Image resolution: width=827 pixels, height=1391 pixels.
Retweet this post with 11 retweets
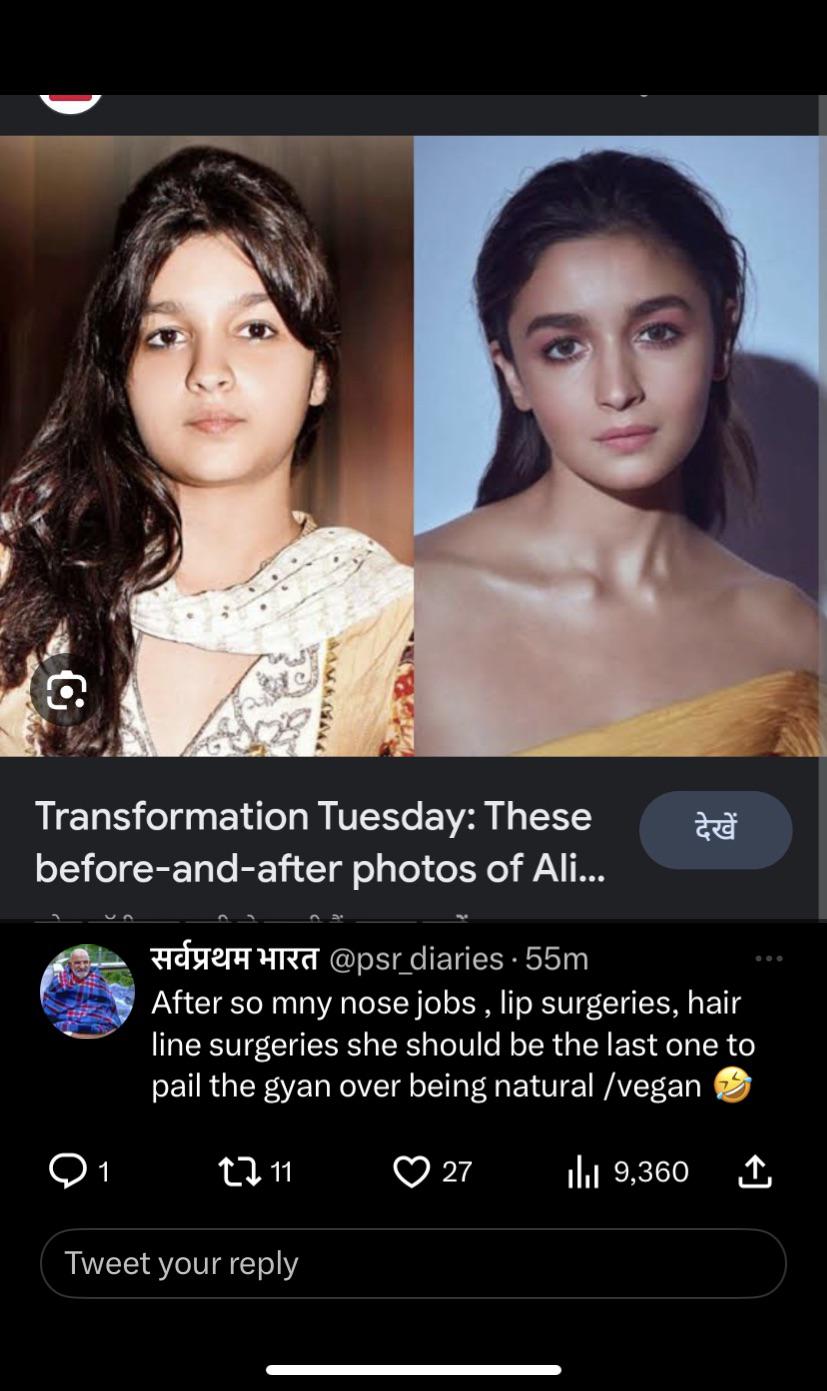(x=239, y=1171)
